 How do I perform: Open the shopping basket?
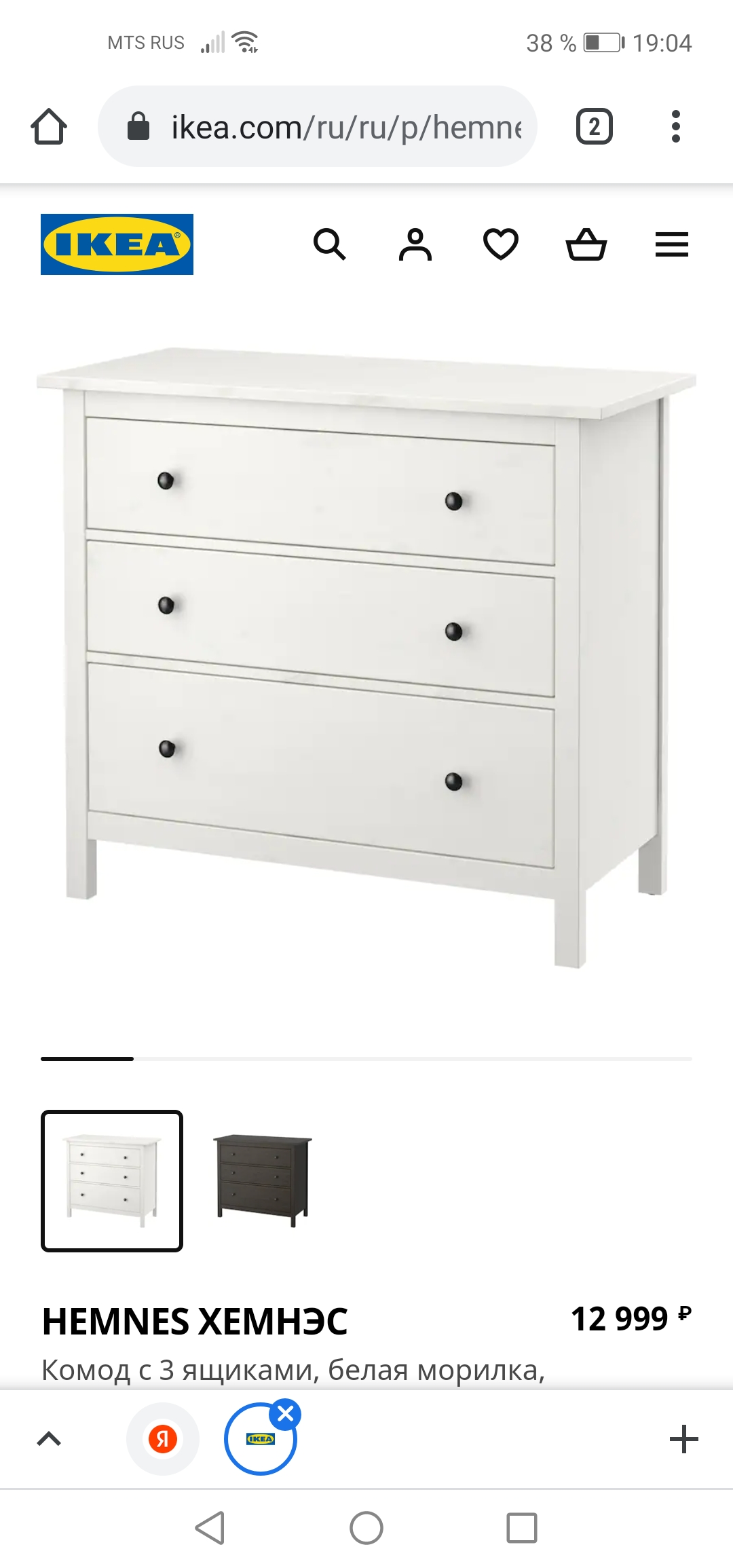(586, 244)
